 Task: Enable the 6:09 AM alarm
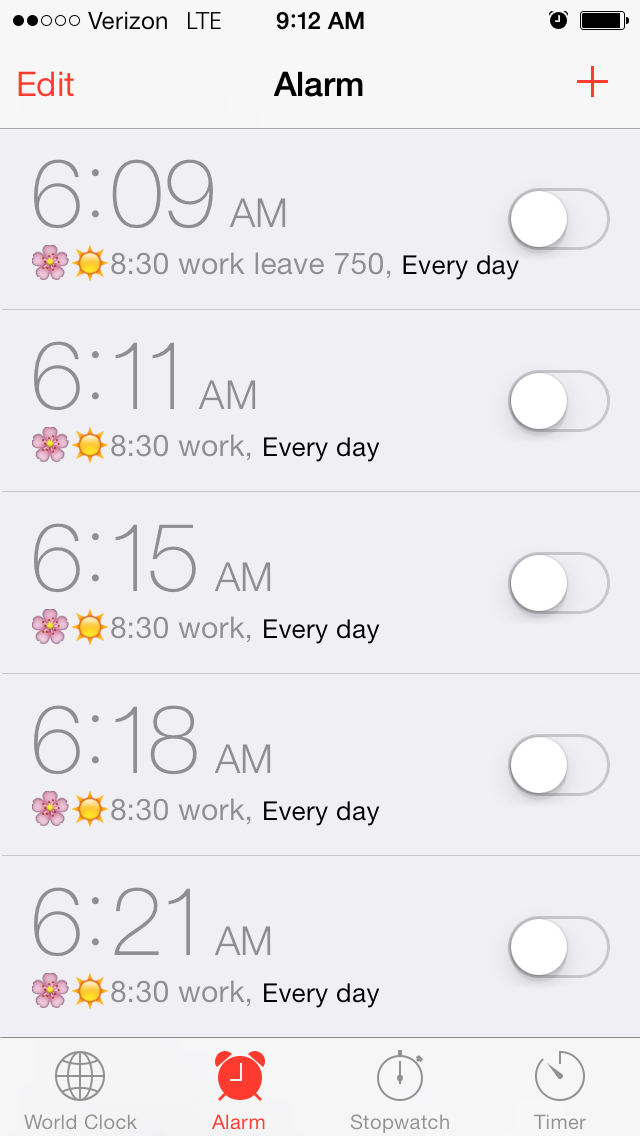pyautogui.click(x=559, y=219)
